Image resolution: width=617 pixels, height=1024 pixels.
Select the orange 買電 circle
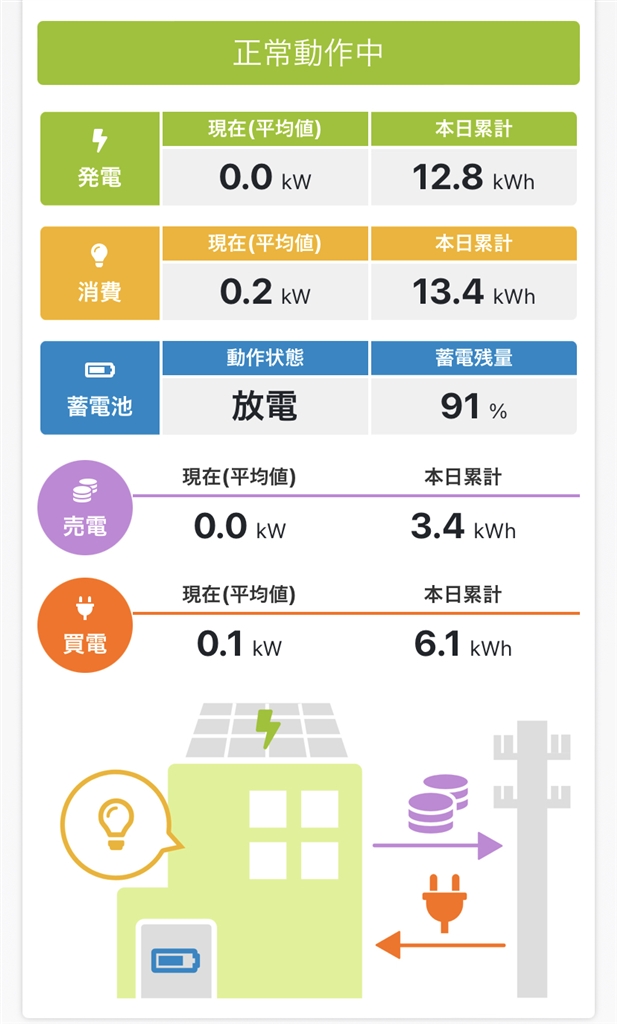pos(85,624)
